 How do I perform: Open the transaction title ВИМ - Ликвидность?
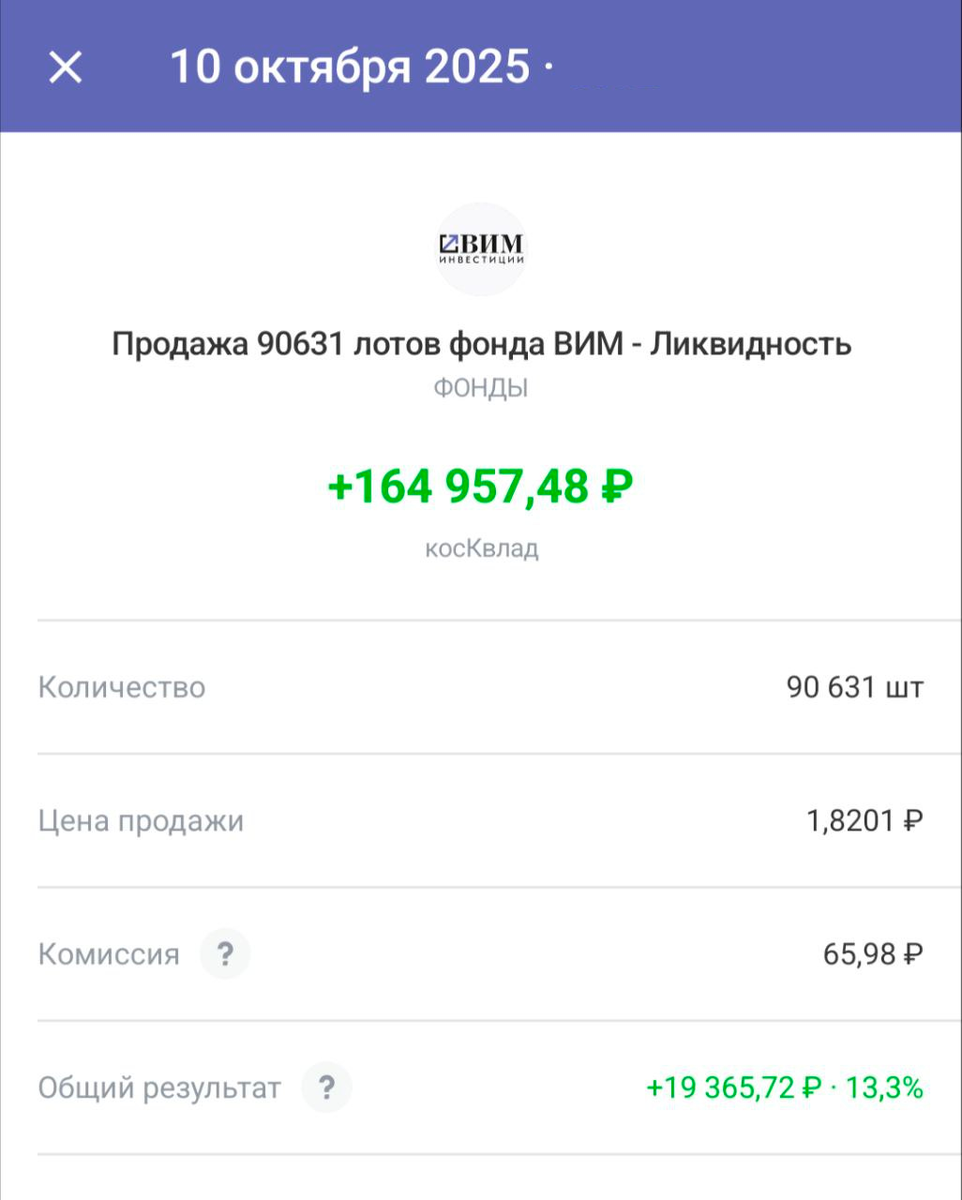coord(481,344)
